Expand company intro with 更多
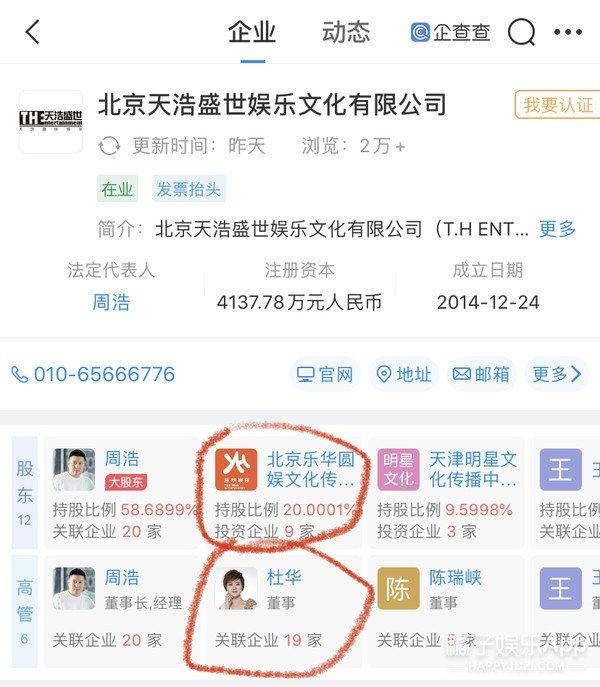 tap(557, 228)
